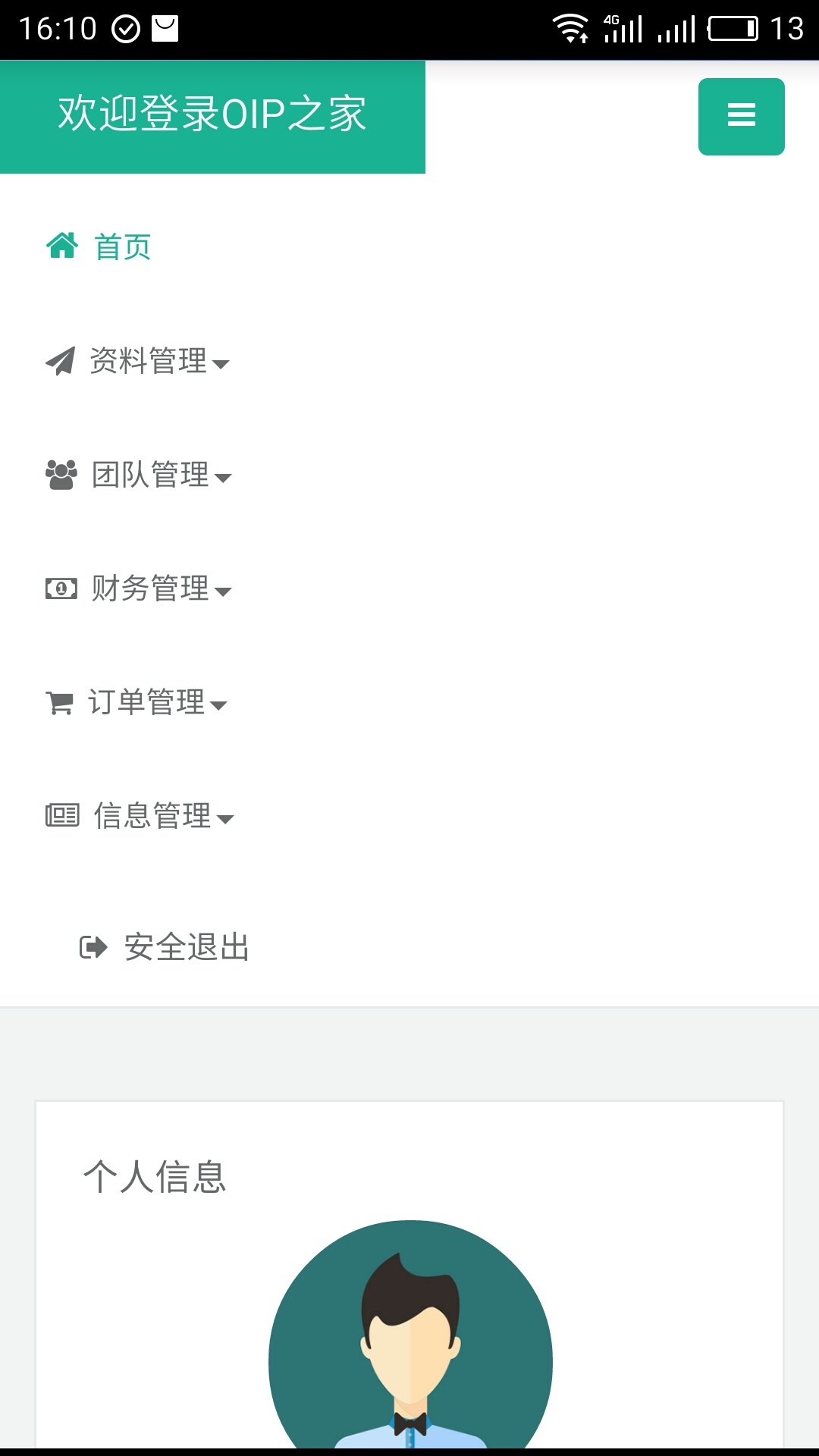Screen dimensions: 819x1456
Task: Select the paper plane icon for 资料管理
Action: coord(61,362)
